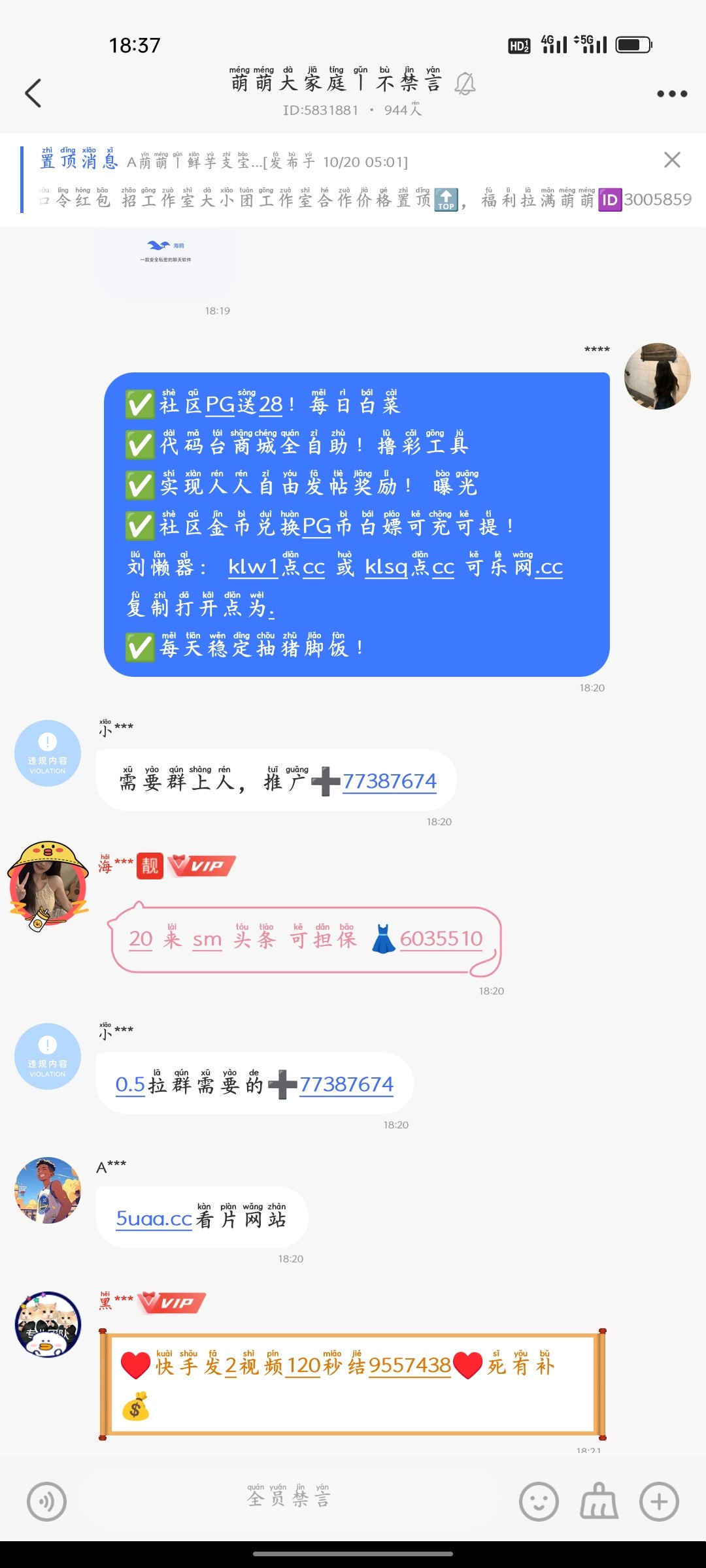The width and height of the screenshot is (706, 1568).
Task: Open the three-dot more options menu
Action: pyautogui.click(x=671, y=93)
